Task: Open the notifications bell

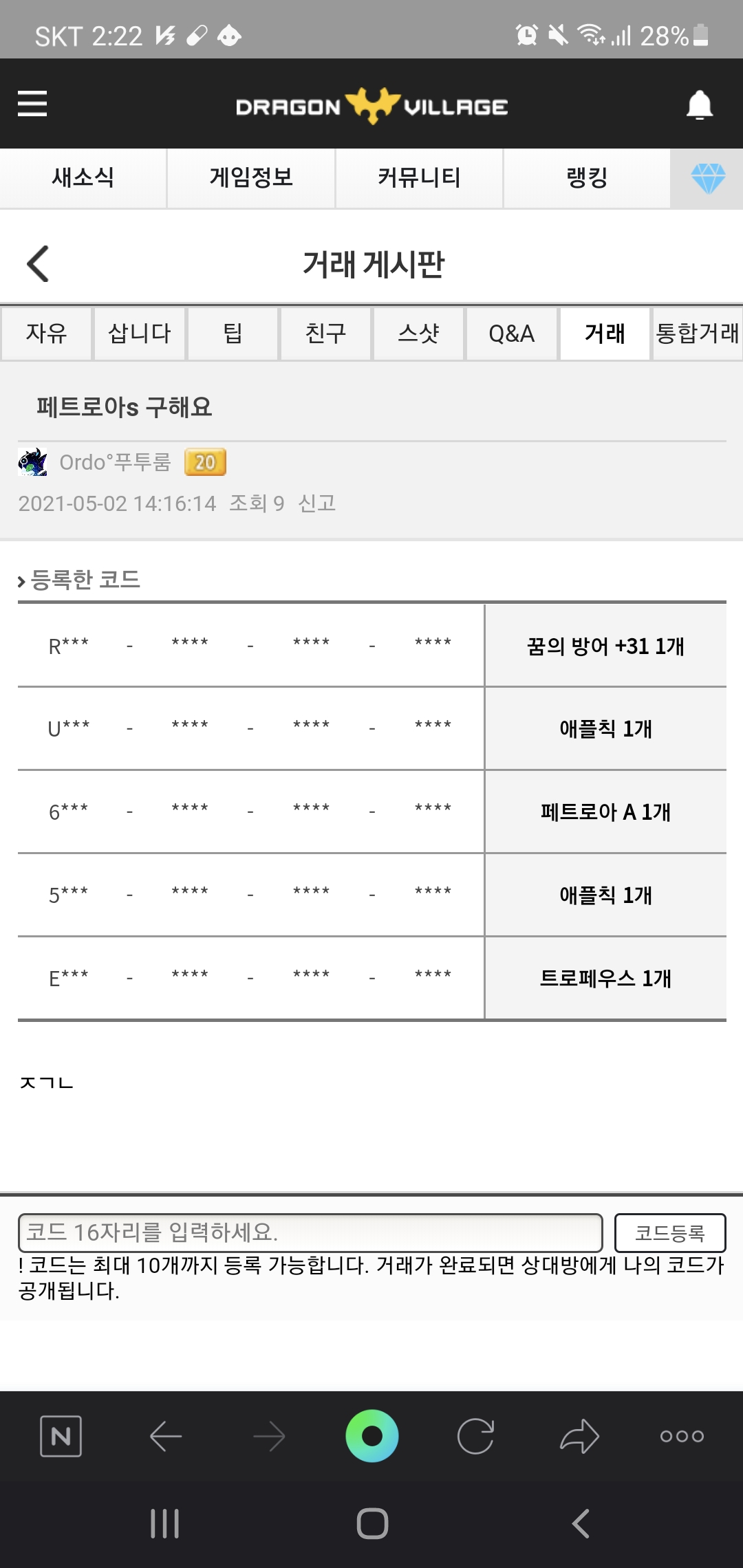Action: [x=700, y=105]
